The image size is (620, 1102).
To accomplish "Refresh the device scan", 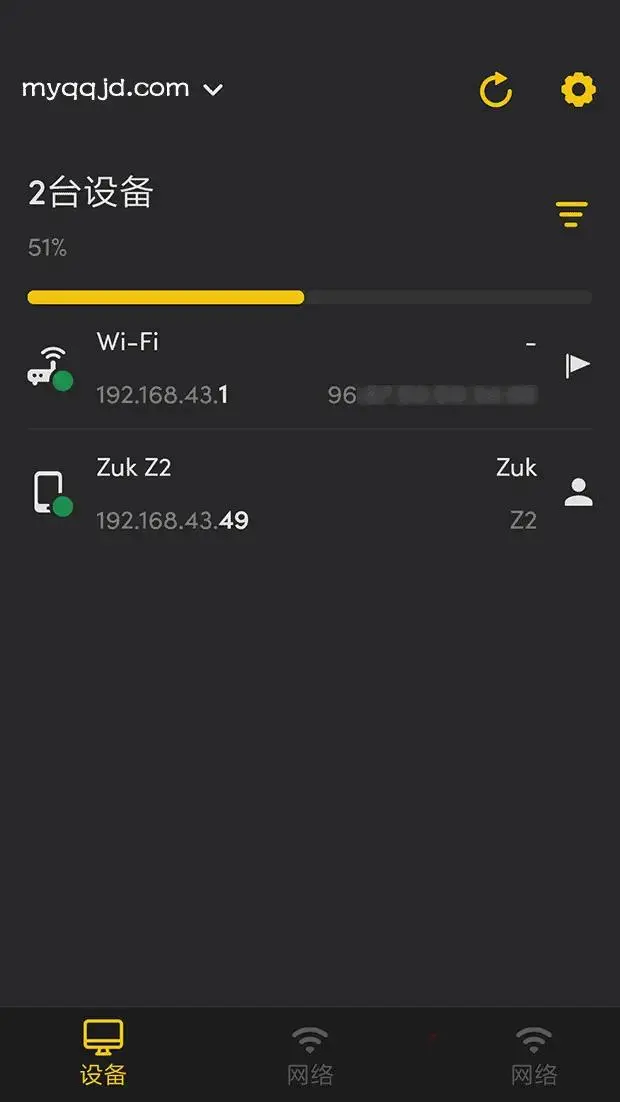I will pos(496,91).
